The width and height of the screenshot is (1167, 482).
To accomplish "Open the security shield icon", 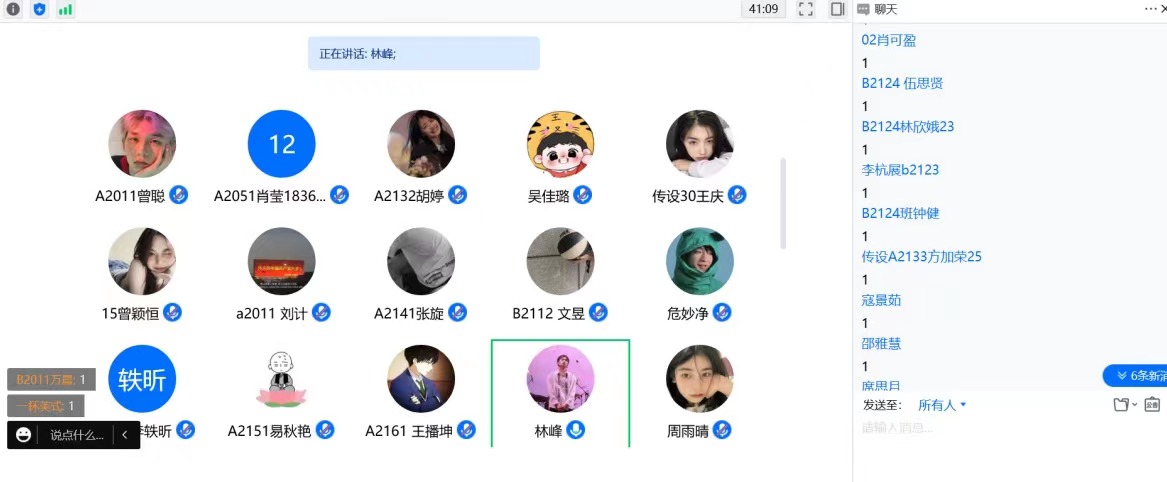I will 40,9.
